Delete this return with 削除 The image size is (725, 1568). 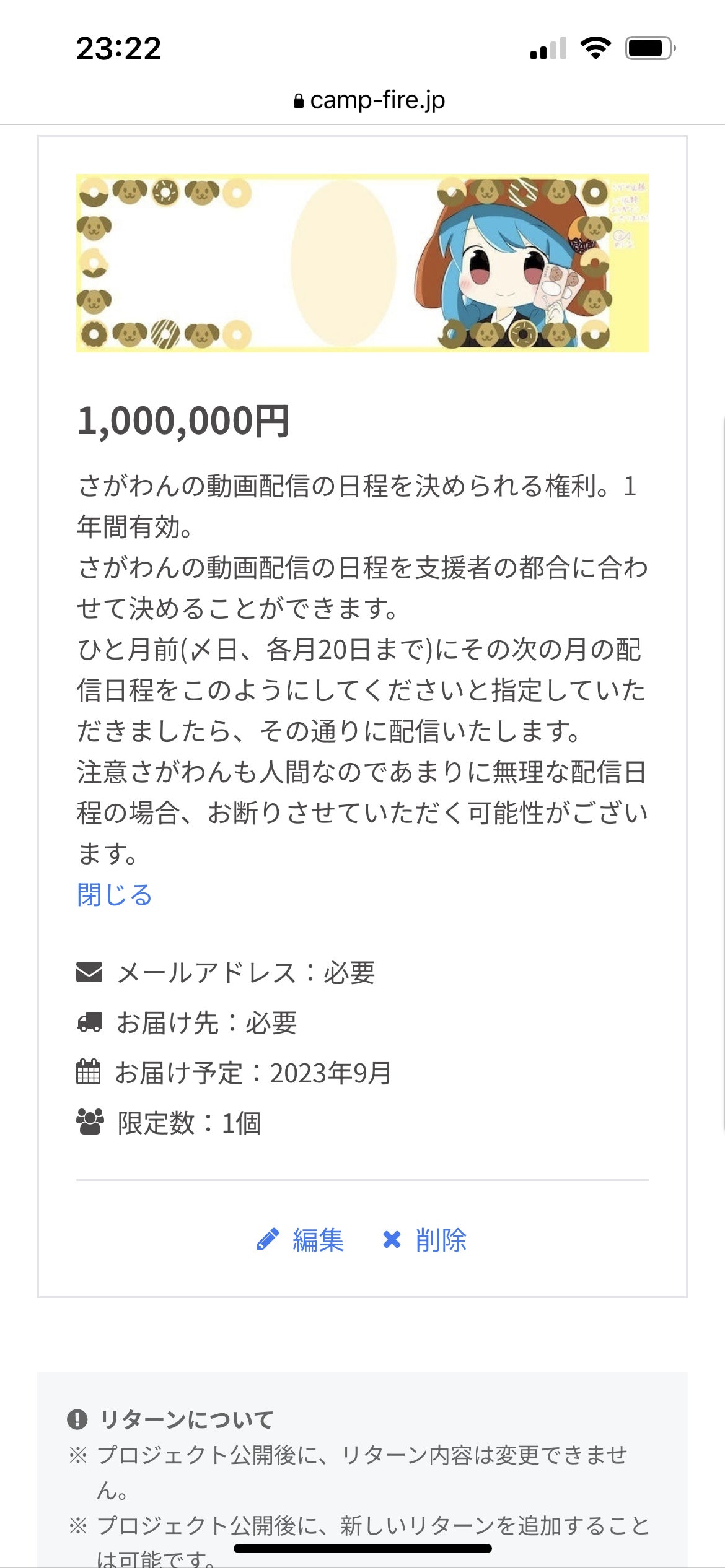[425, 1240]
